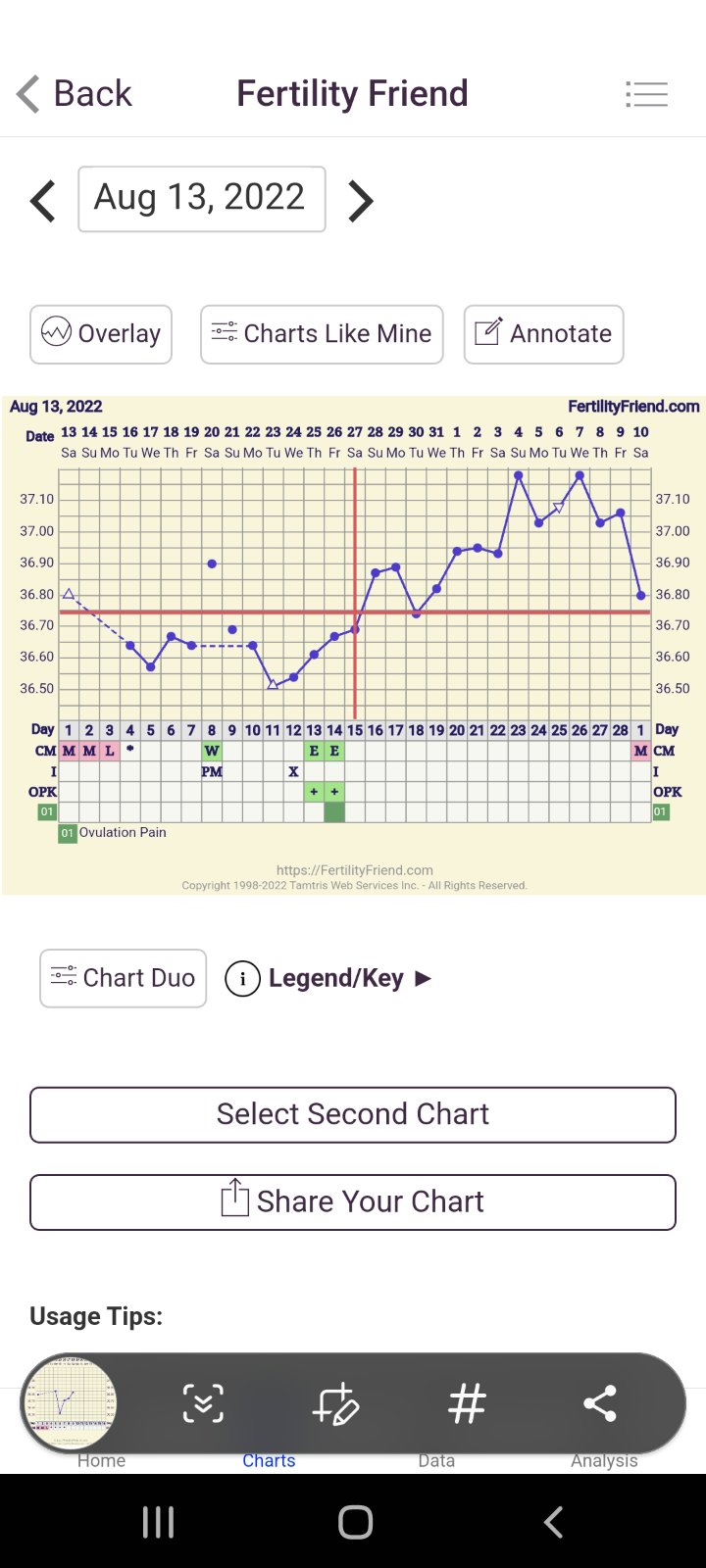Open recent apps from the navigation bar
The height and width of the screenshot is (1568, 706).
coord(158,1522)
